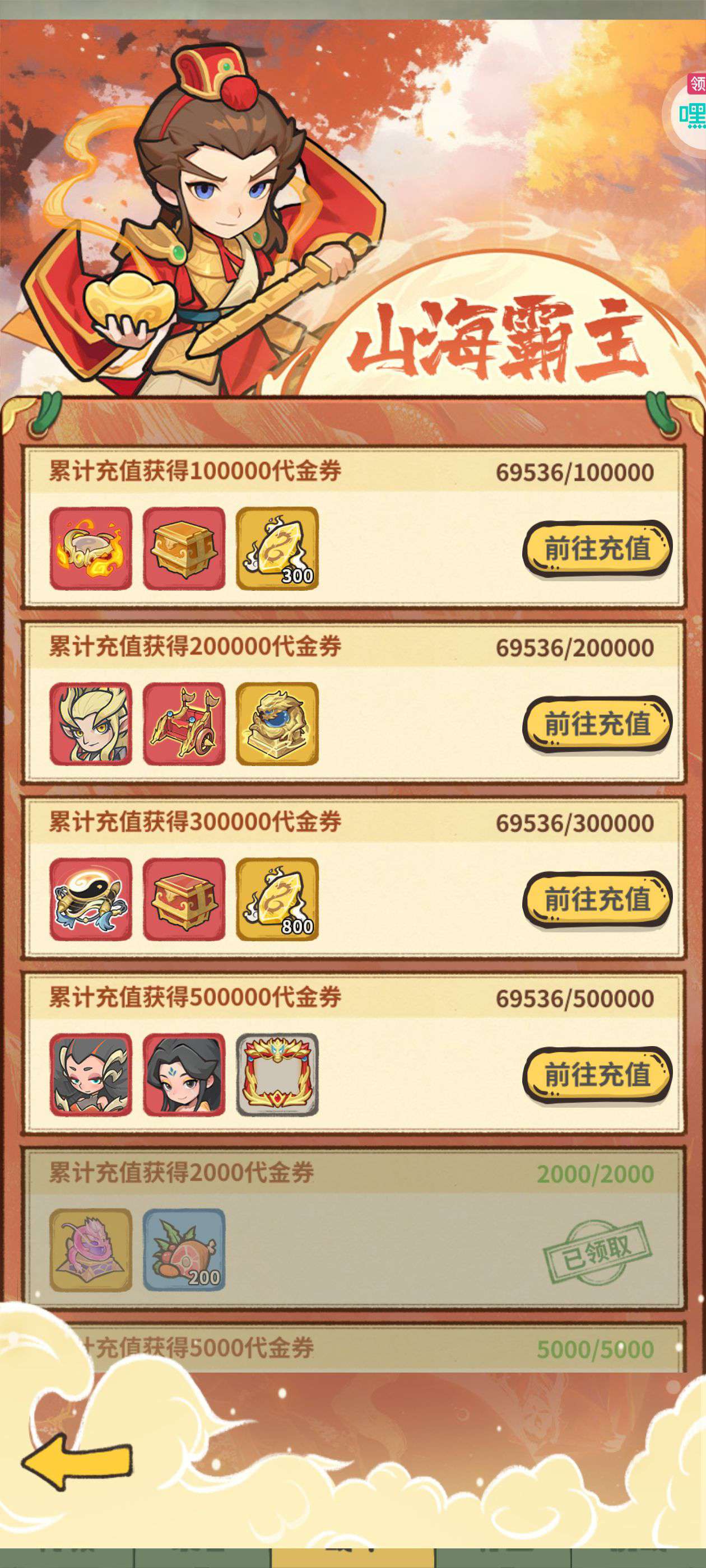Check the 200 food reward in 2000 tier
The image size is (706, 1568).
click(184, 1250)
